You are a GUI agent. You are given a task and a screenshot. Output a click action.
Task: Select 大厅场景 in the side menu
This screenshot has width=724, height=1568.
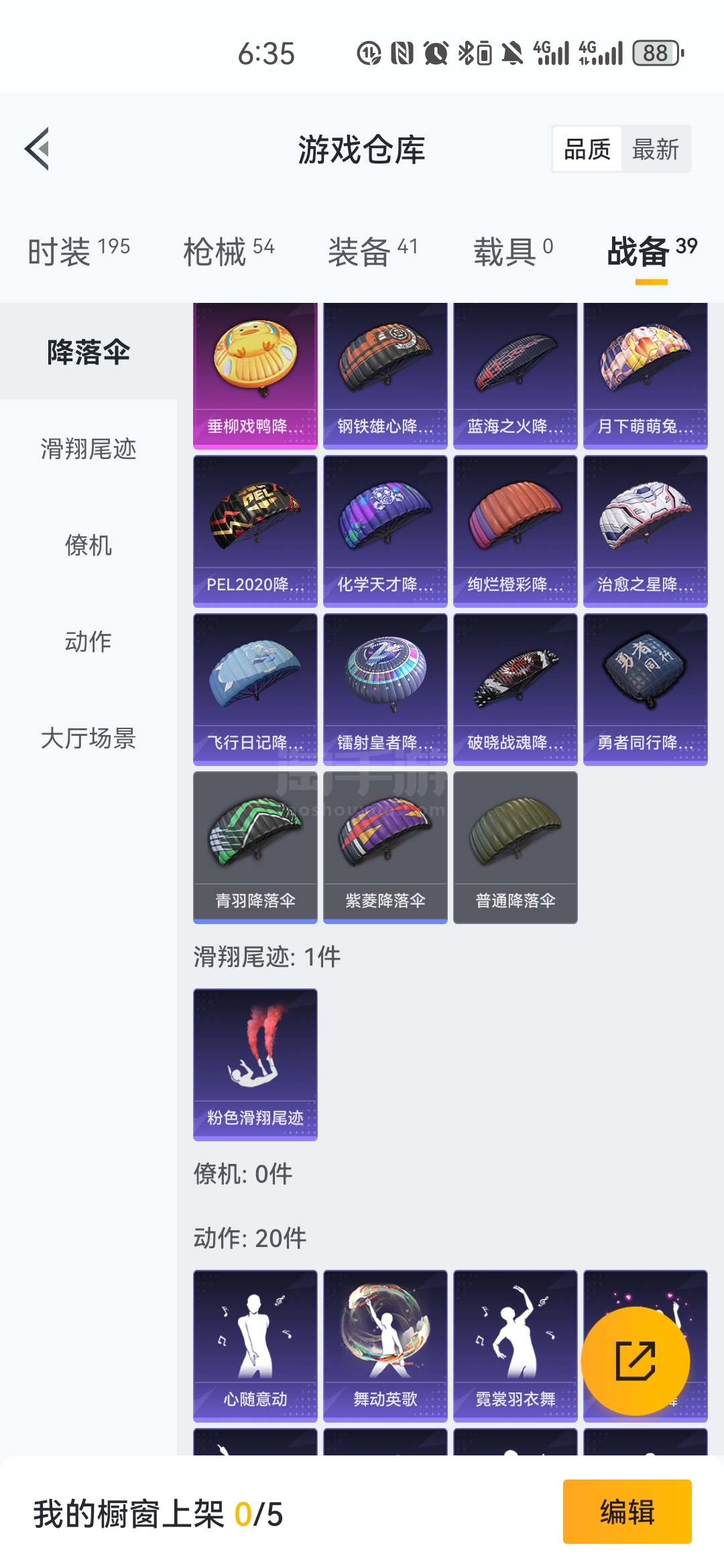(88, 738)
